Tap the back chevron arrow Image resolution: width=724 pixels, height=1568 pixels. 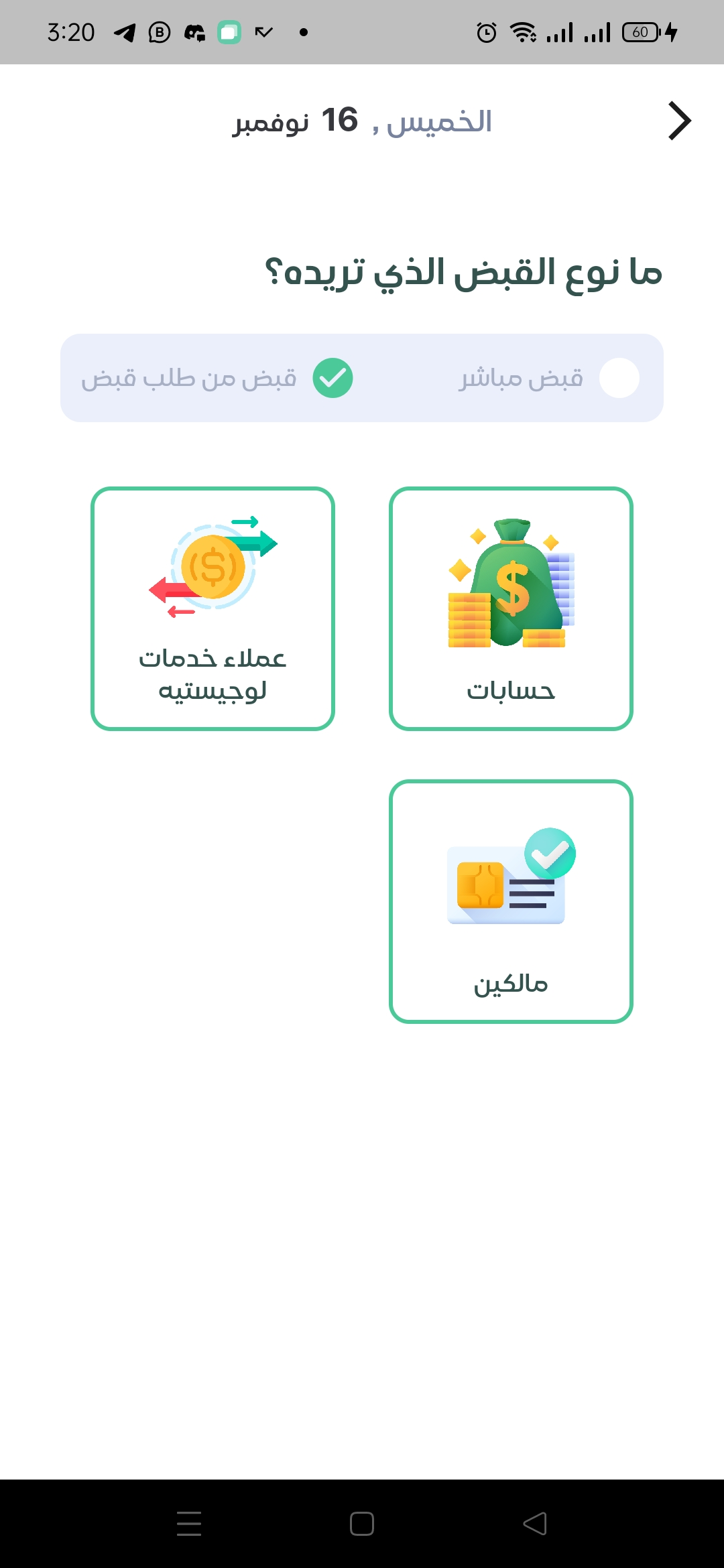[x=679, y=121]
